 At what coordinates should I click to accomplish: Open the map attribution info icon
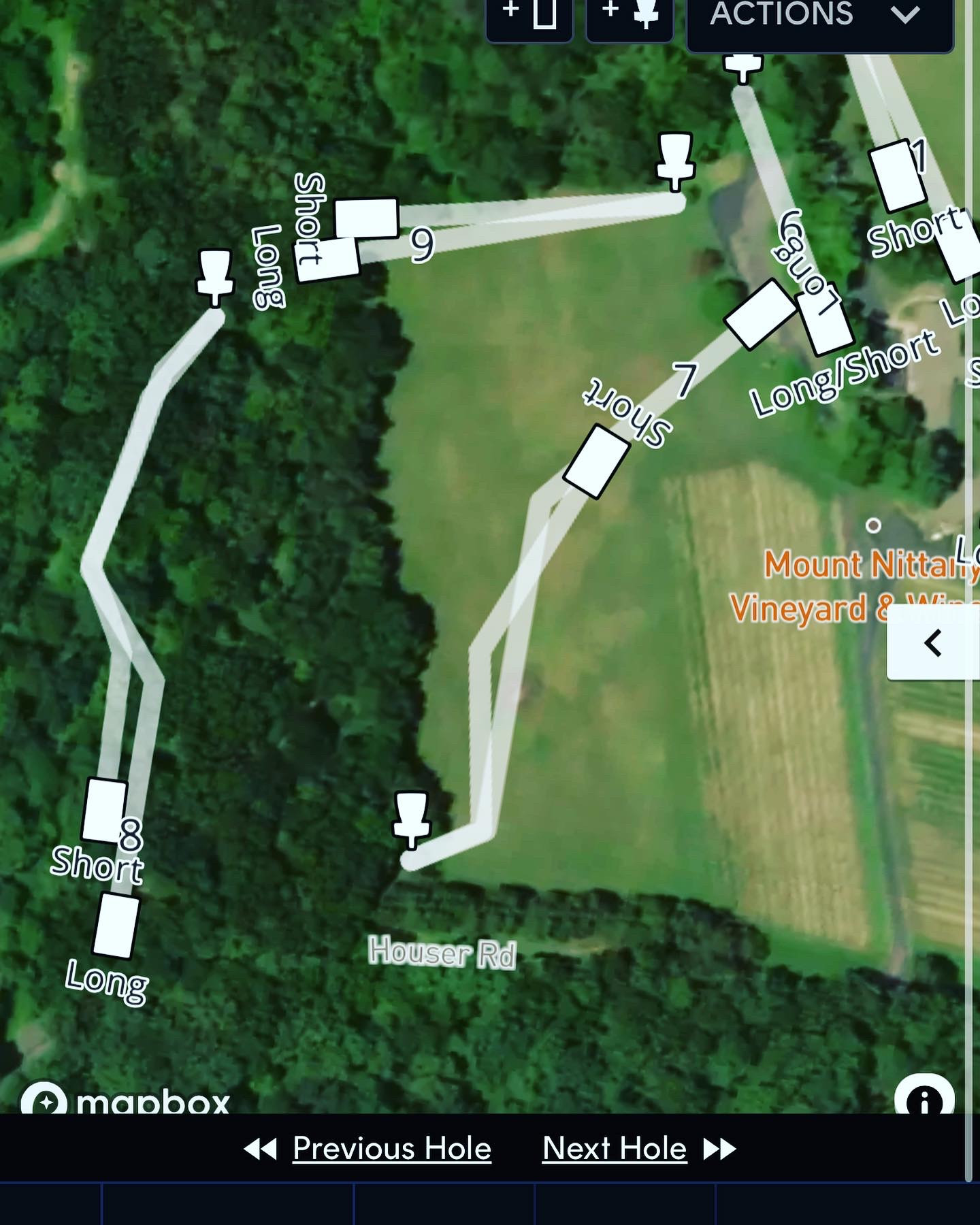pos(924,1097)
